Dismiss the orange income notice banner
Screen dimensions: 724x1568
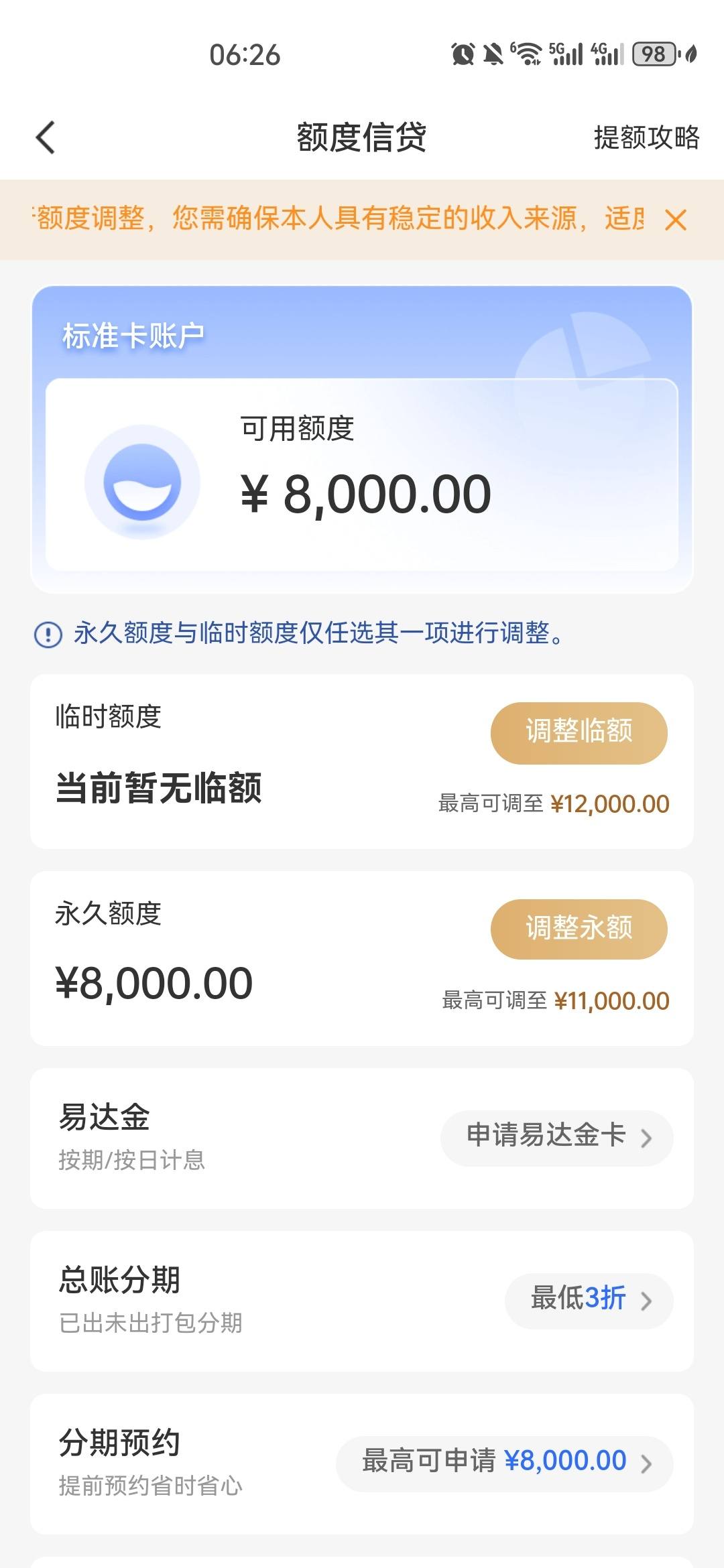pos(676,219)
